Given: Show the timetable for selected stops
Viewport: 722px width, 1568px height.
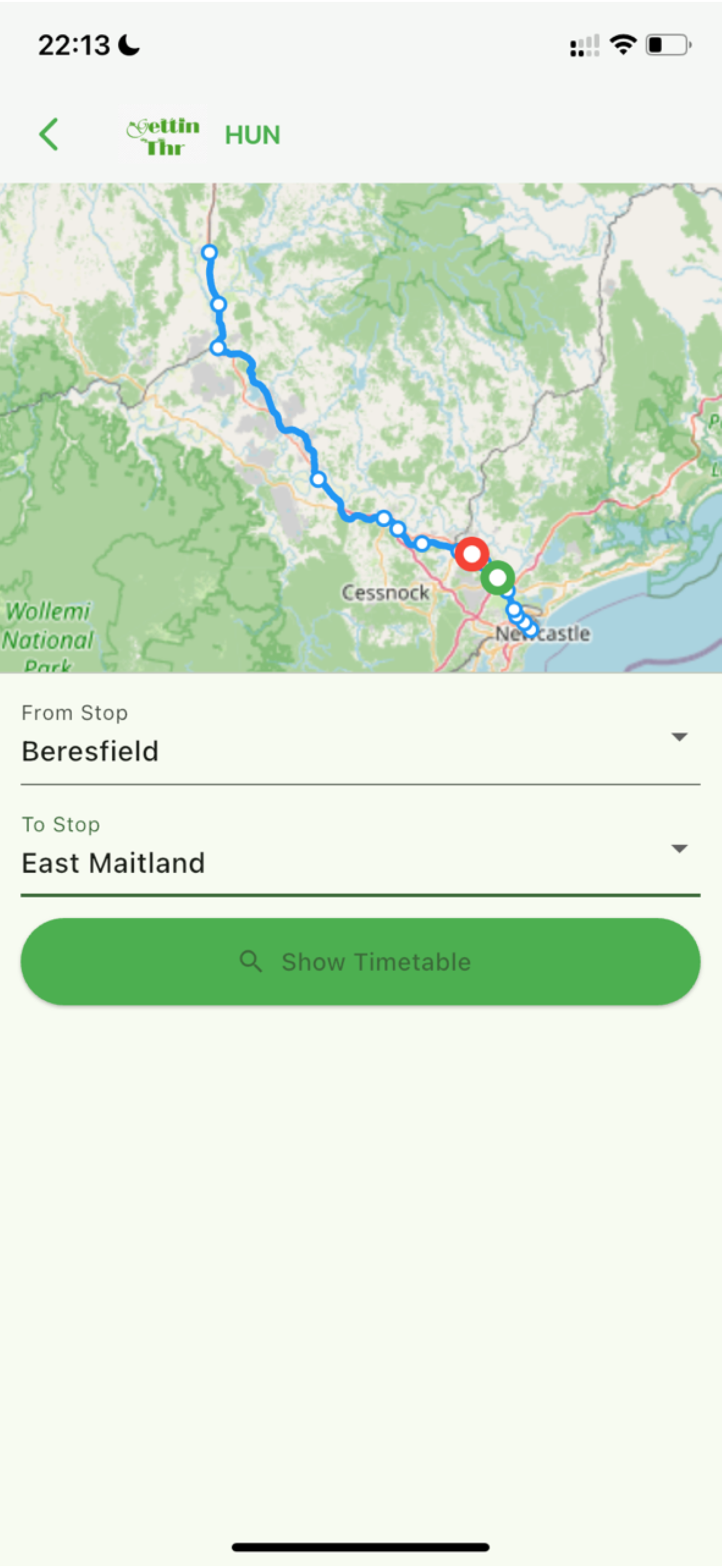Looking at the screenshot, I should [360, 962].
